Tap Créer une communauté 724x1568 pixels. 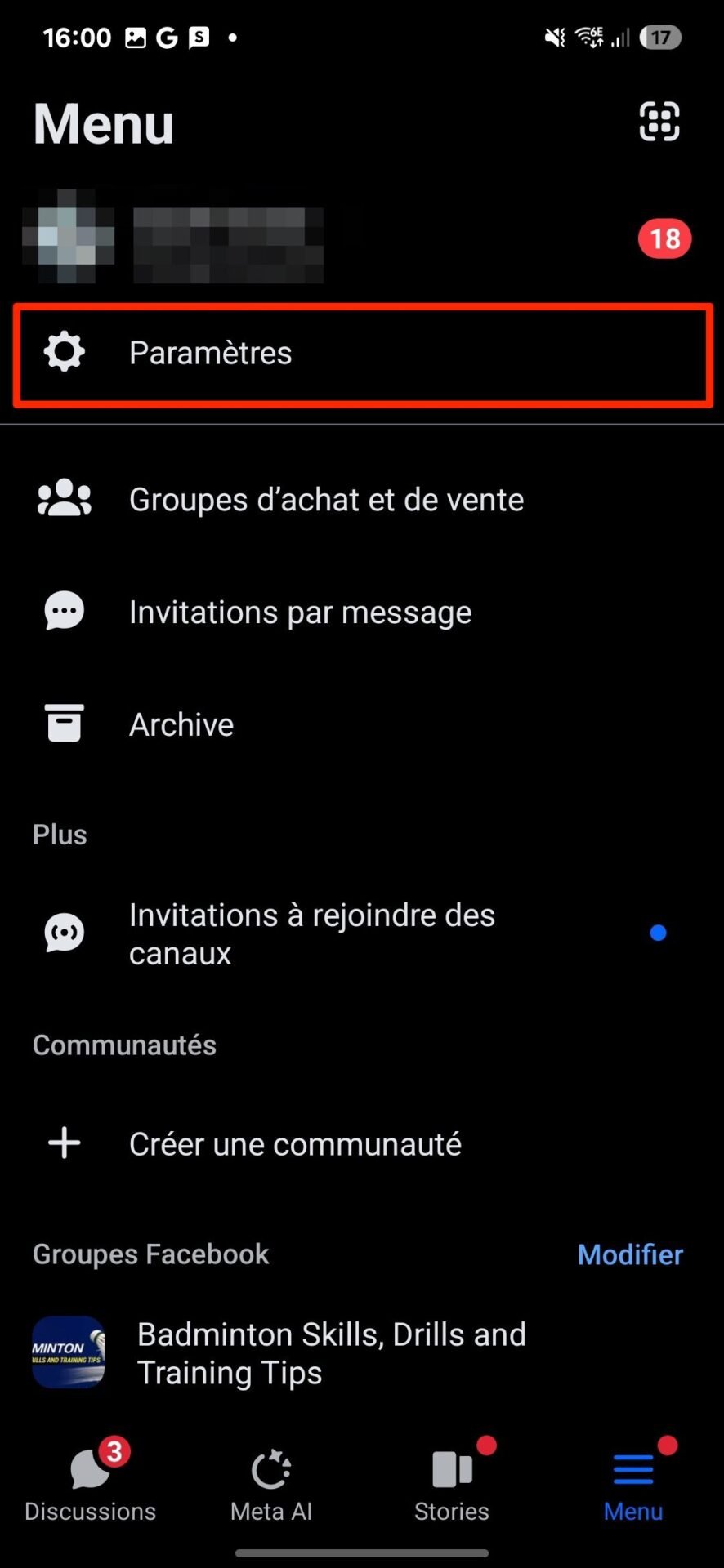click(362, 1144)
